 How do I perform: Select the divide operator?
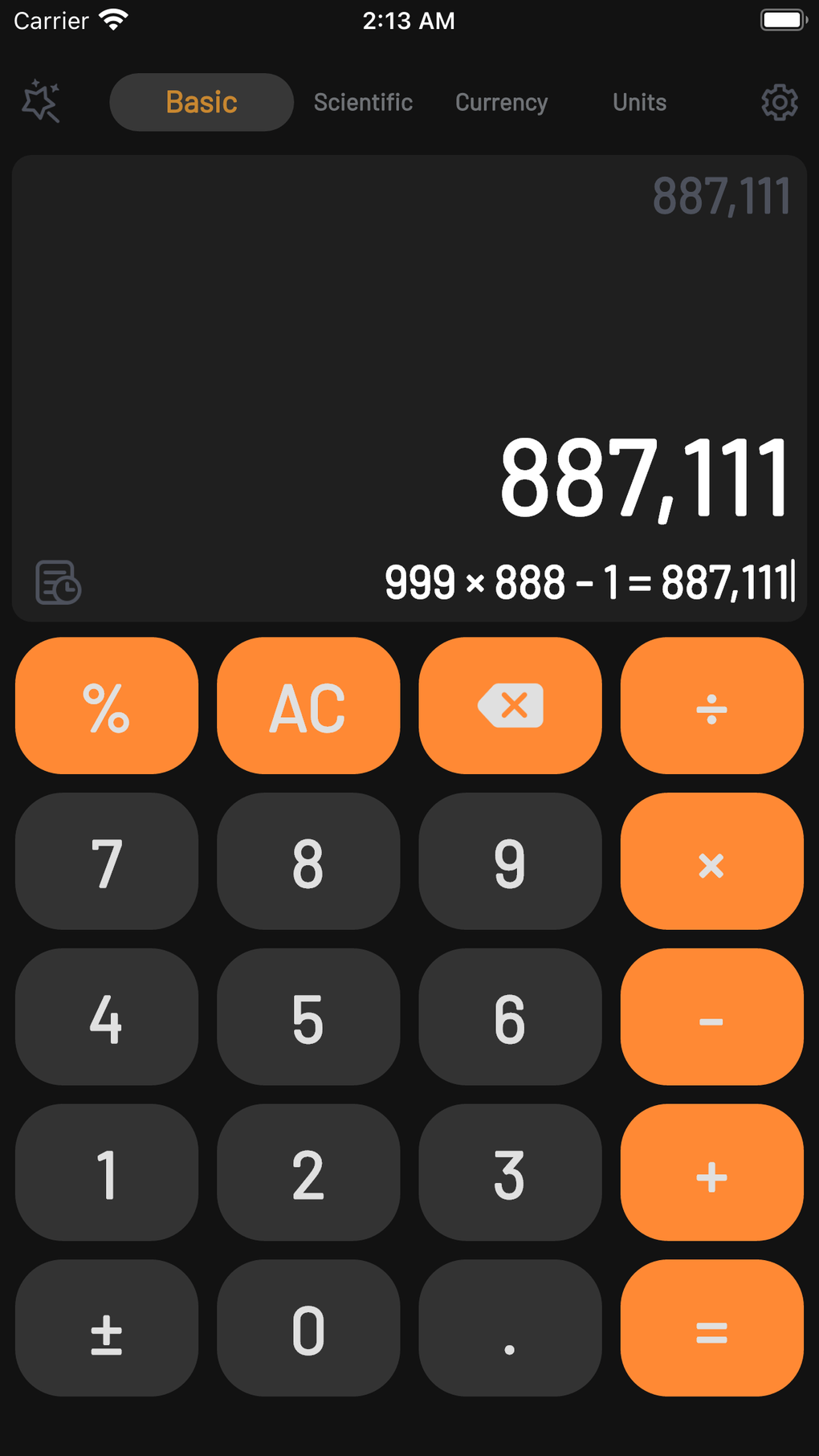coord(711,706)
